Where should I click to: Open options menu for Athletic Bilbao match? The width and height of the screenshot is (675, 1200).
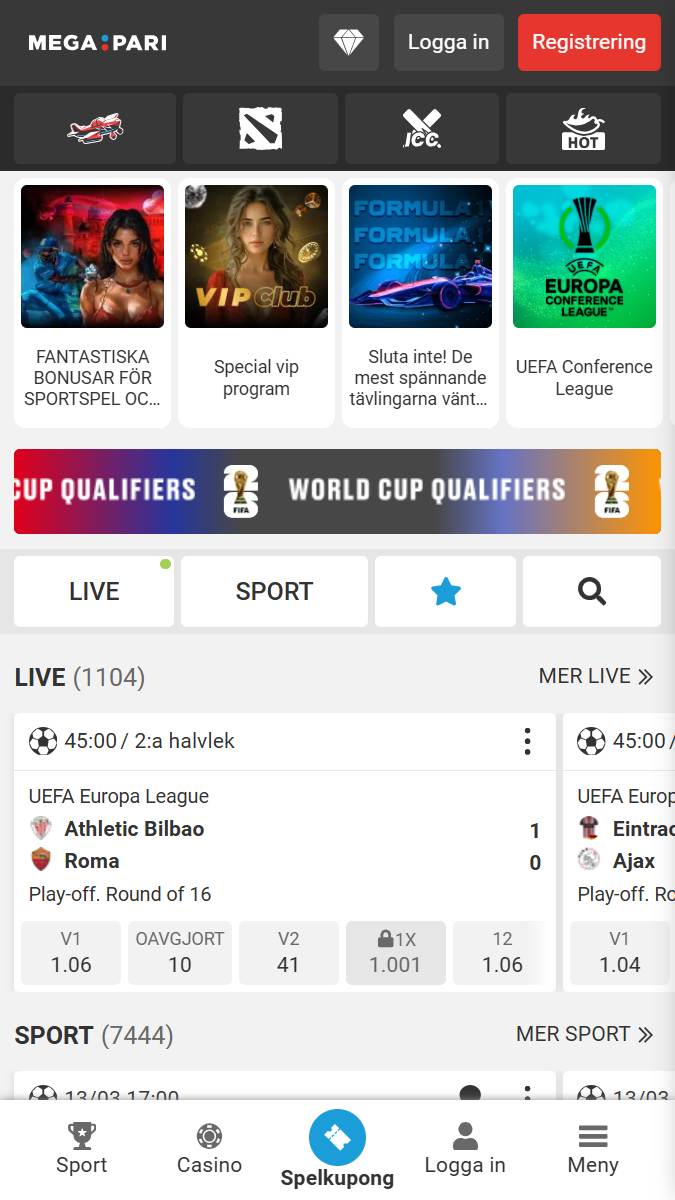click(x=527, y=741)
